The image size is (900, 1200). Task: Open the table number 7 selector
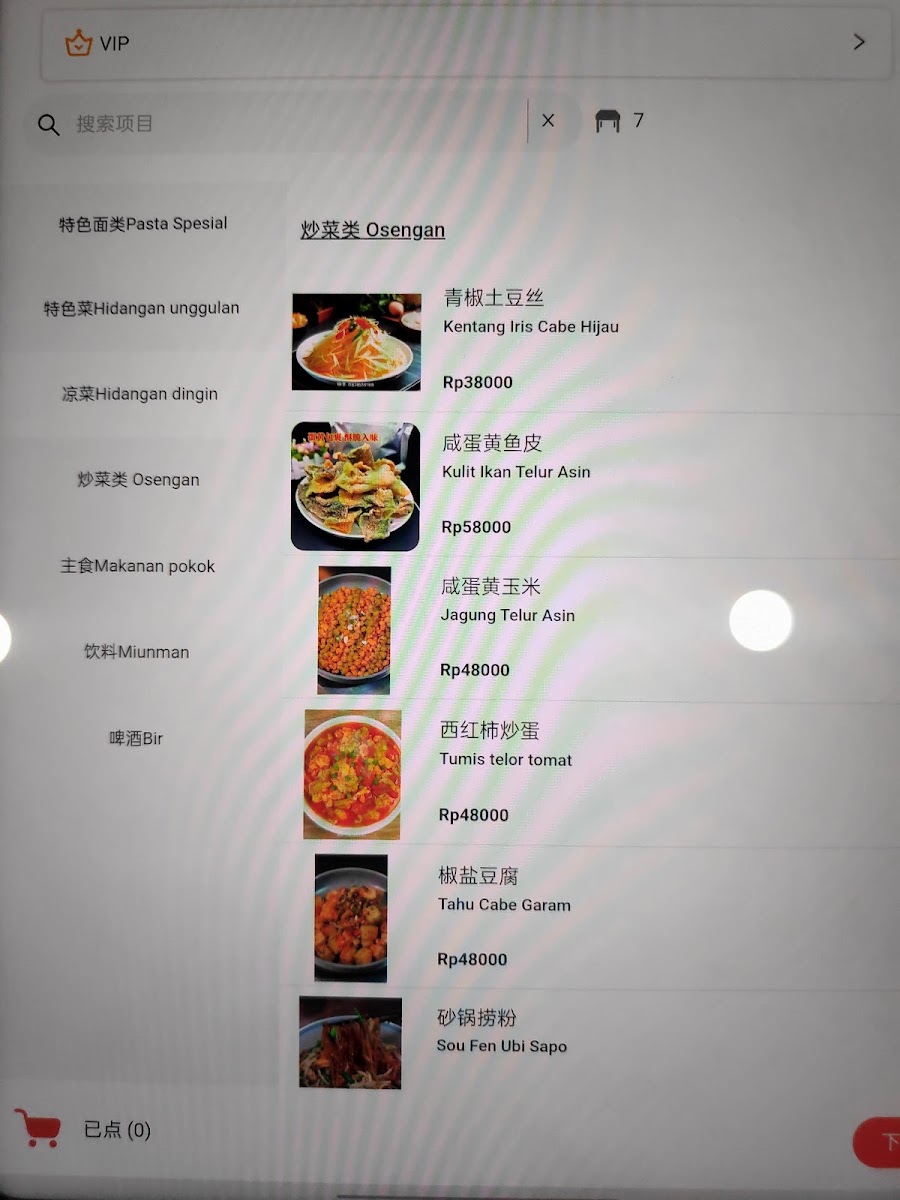click(620, 121)
